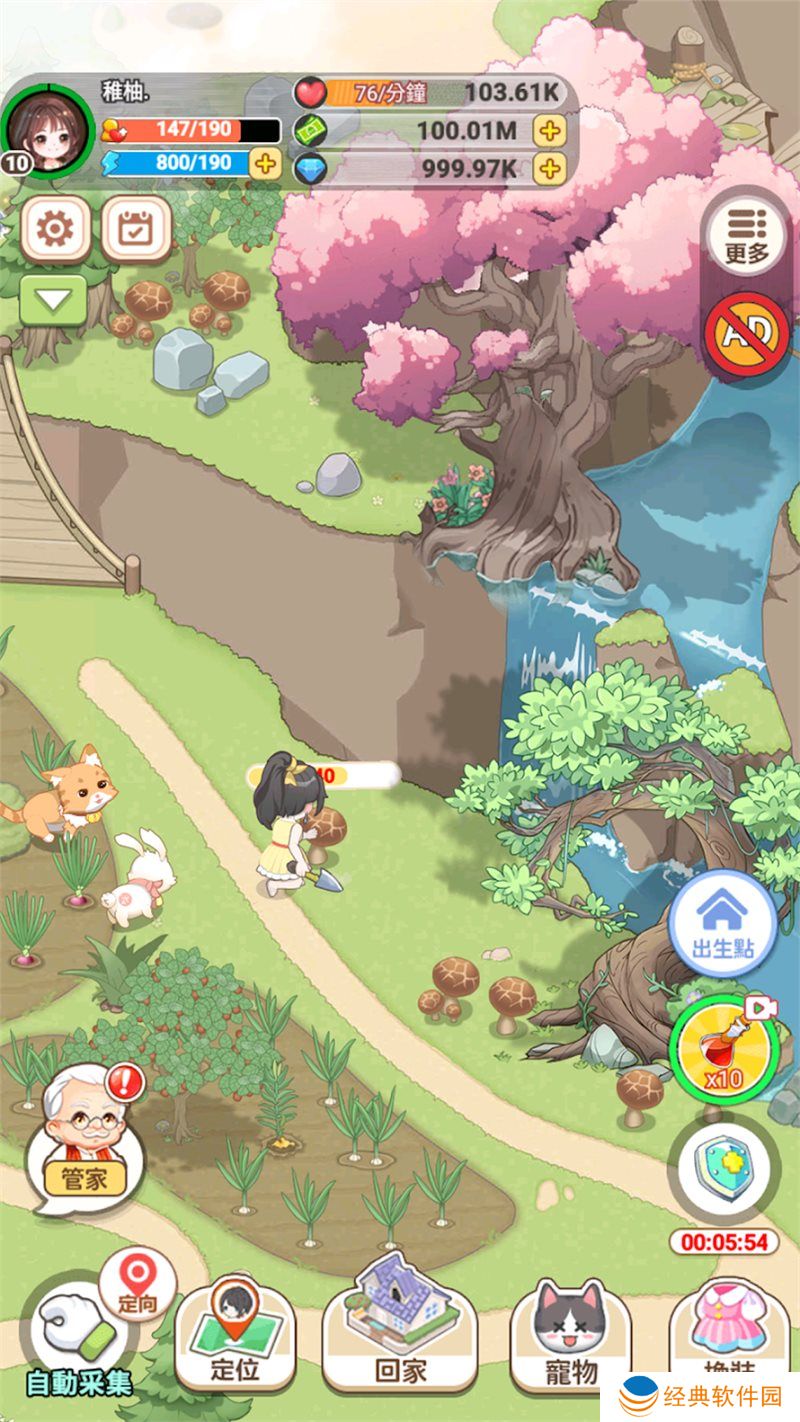Screen dimensions: 800x1422
Task: Open the daily tasks calendar
Action: (137, 230)
